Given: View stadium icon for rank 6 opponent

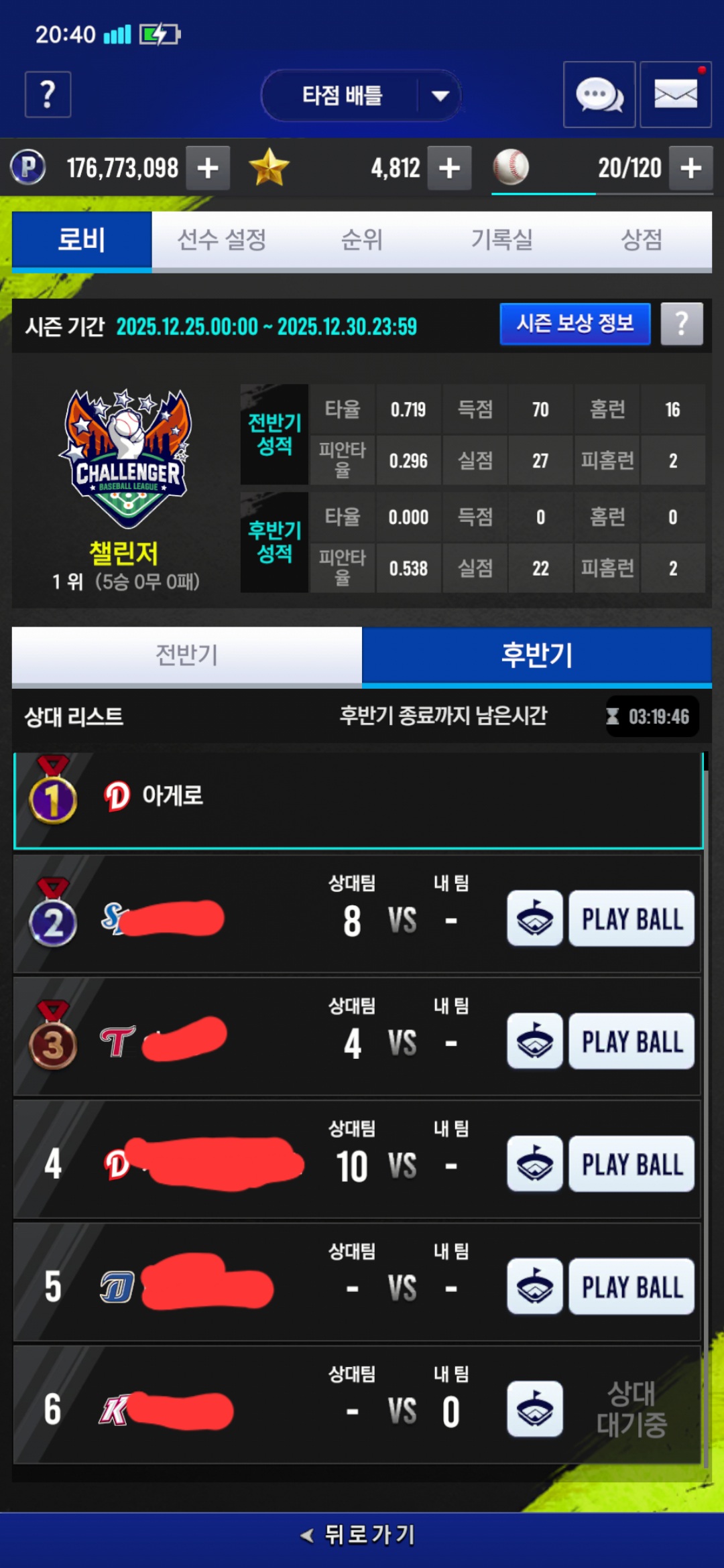Looking at the screenshot, I should [x=534, y=1409].
